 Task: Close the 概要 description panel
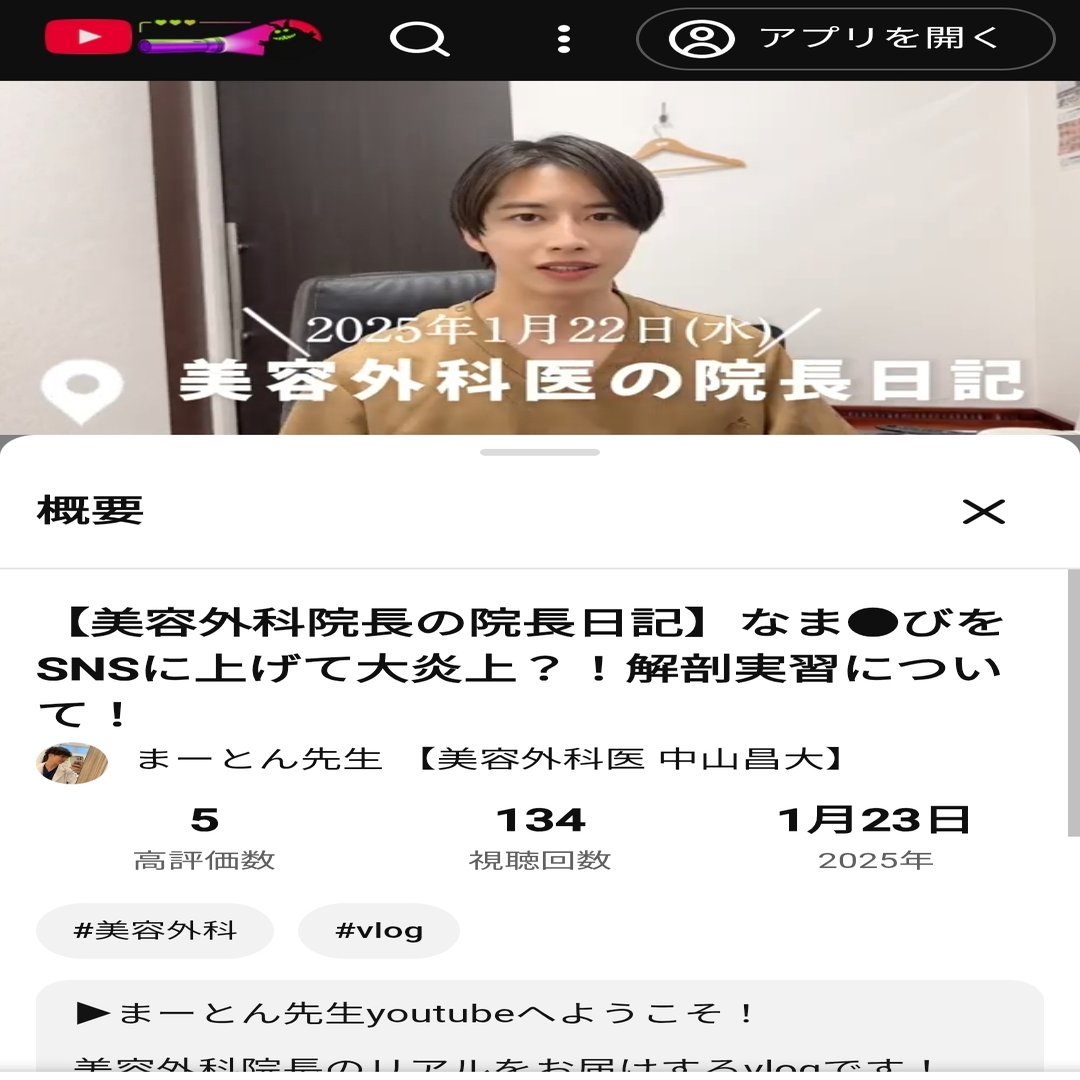tap(984, 512)
